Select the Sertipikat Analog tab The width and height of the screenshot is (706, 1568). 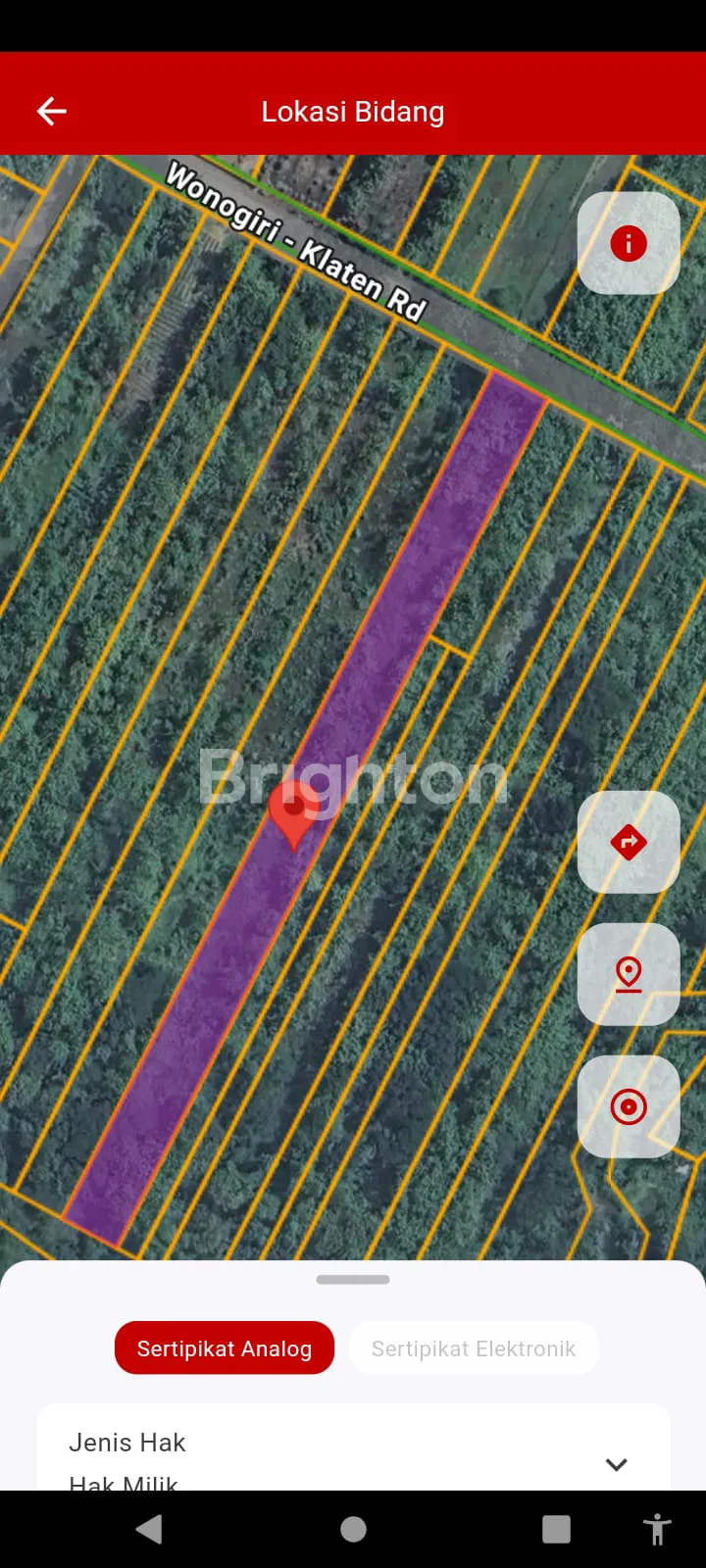tap(225, 1348)
